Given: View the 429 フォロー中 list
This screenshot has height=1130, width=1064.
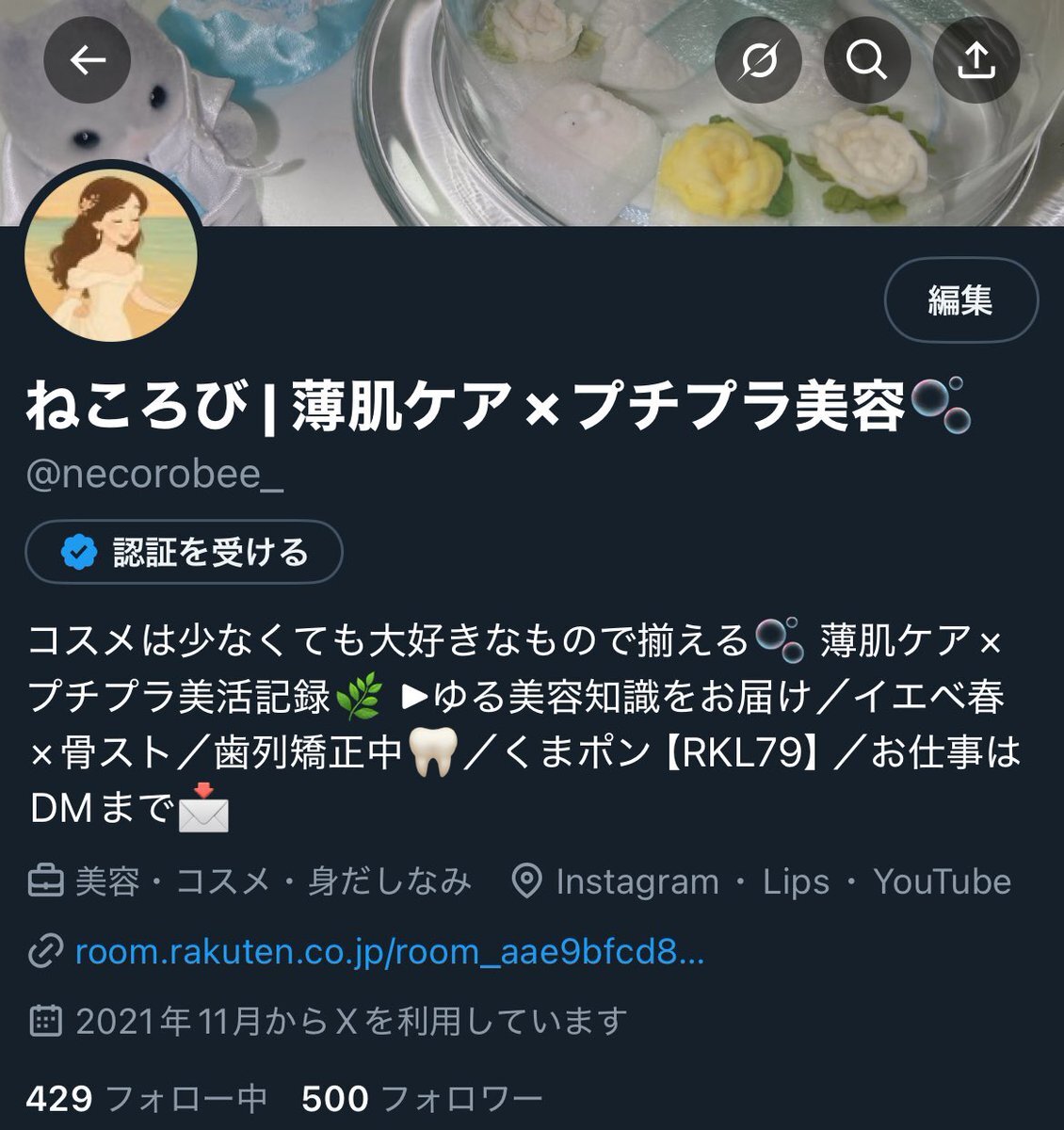Looking at the screenshot, I should [x=146, y=1098].
